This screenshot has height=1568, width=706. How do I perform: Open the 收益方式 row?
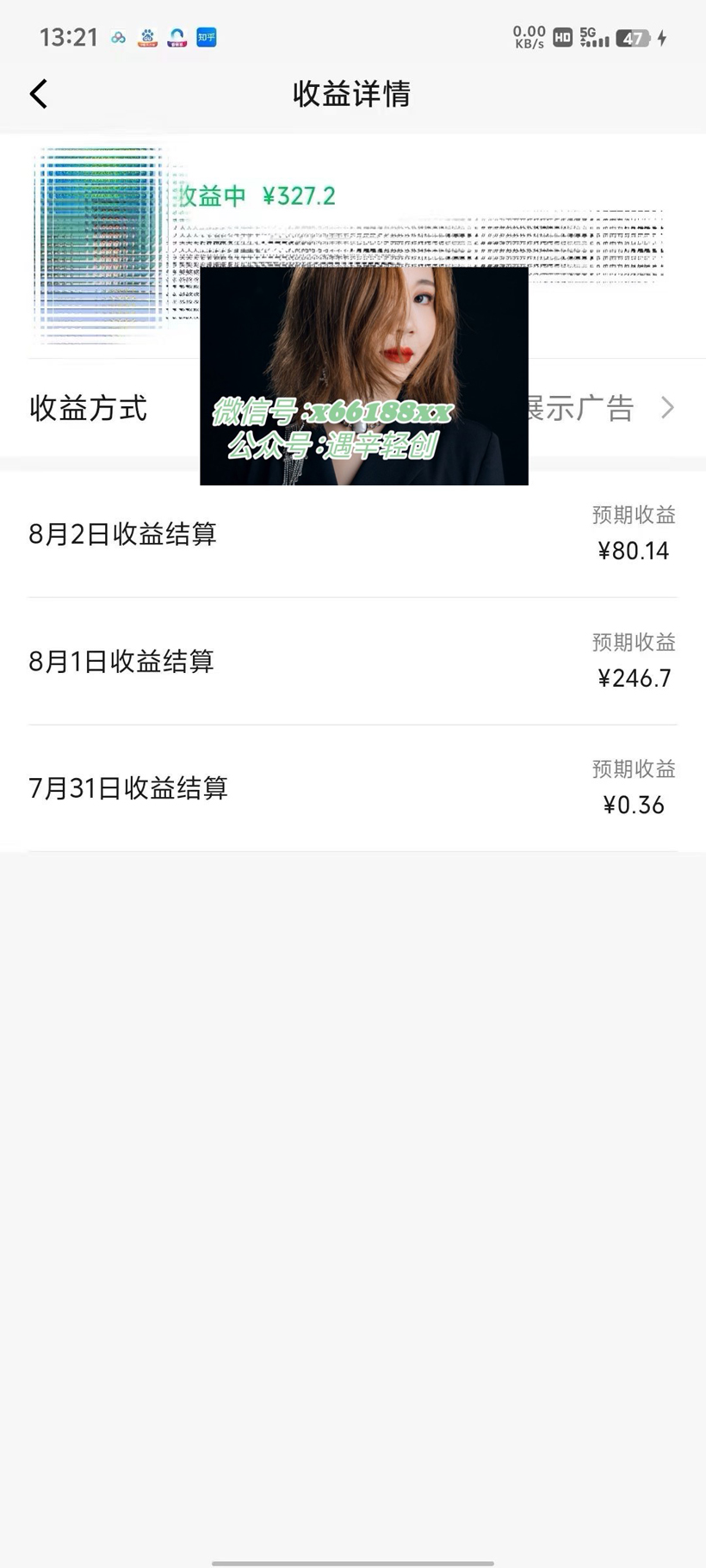pyautogui.click(x=353, y=408)
